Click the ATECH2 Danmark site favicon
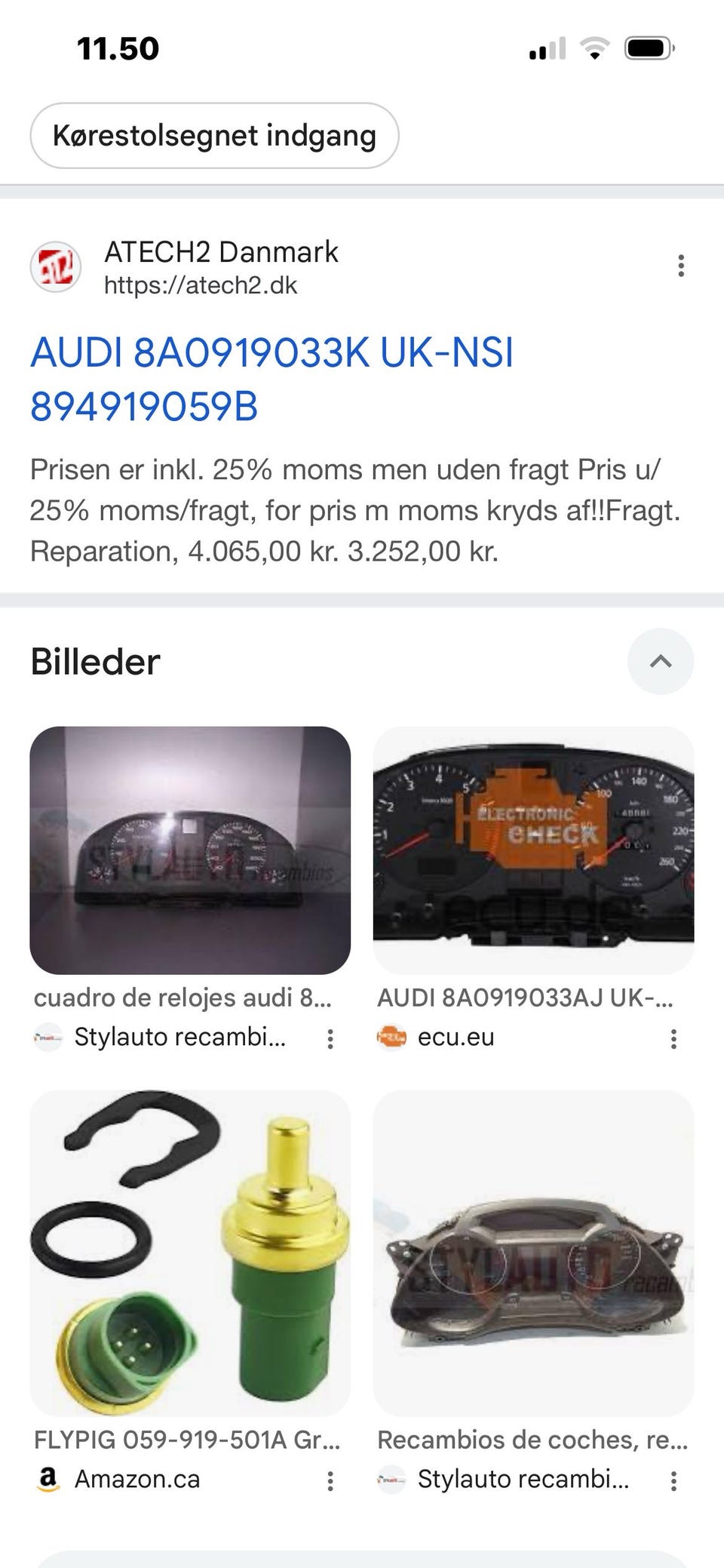 (x=54, y=266)
